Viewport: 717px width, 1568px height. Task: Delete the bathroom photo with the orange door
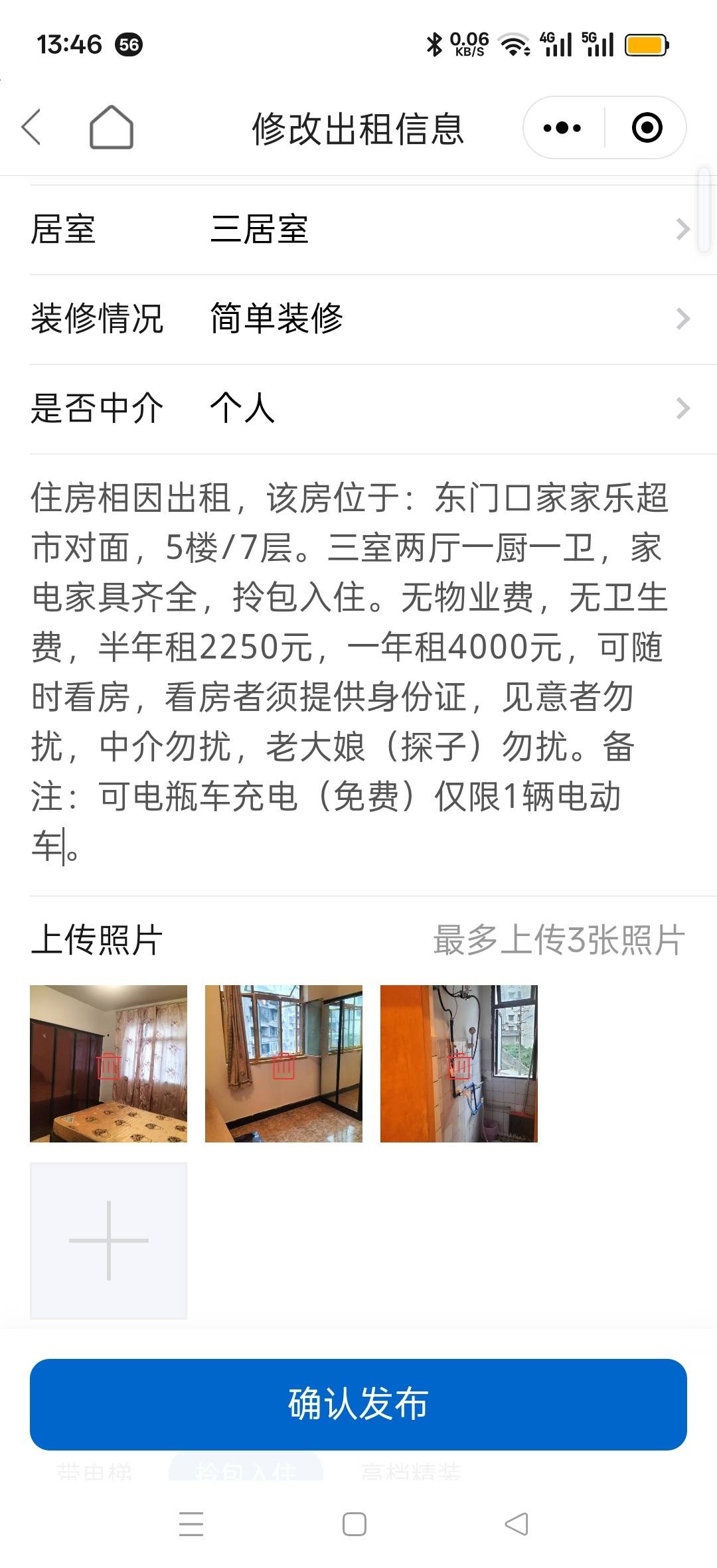[x=459, y=1066]
